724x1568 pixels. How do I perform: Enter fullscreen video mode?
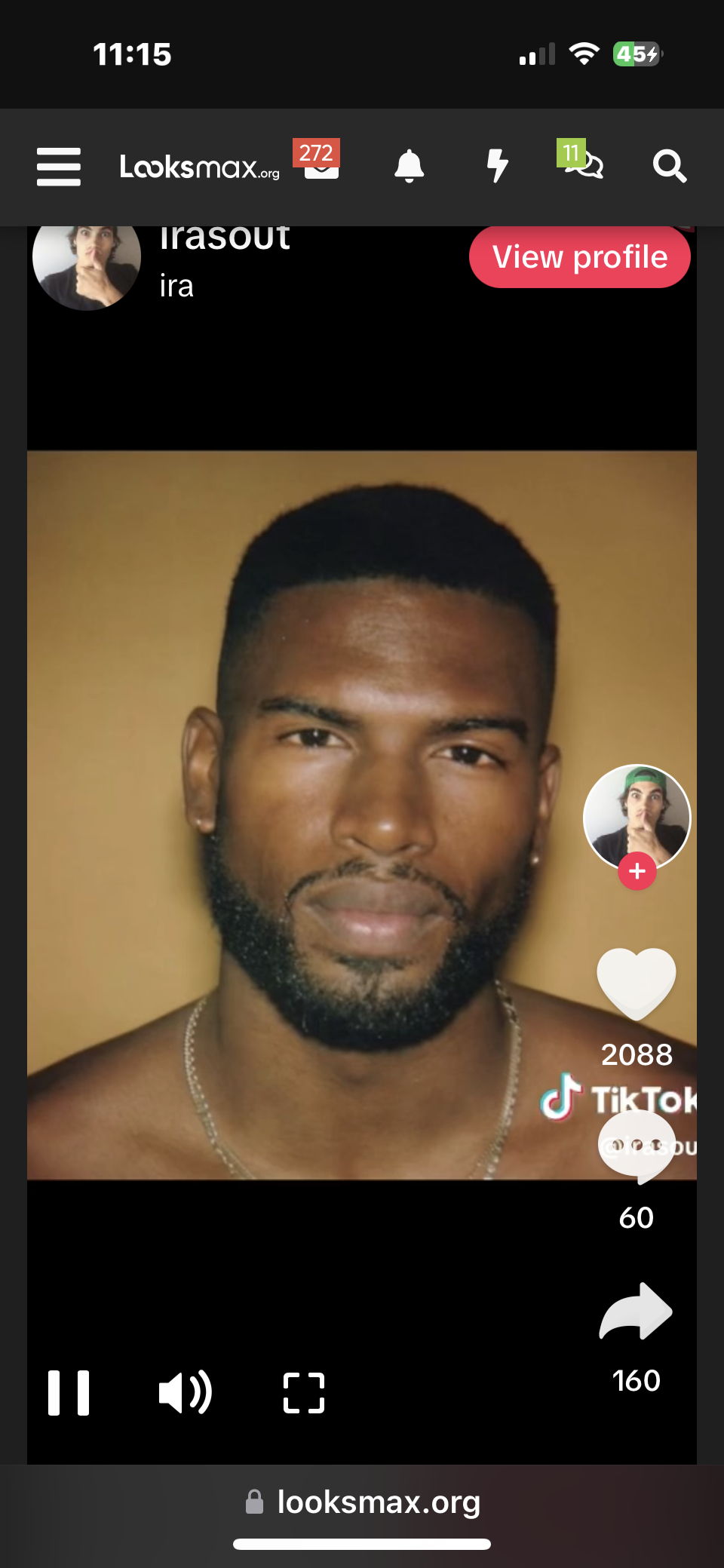[x=304, y=1392]
